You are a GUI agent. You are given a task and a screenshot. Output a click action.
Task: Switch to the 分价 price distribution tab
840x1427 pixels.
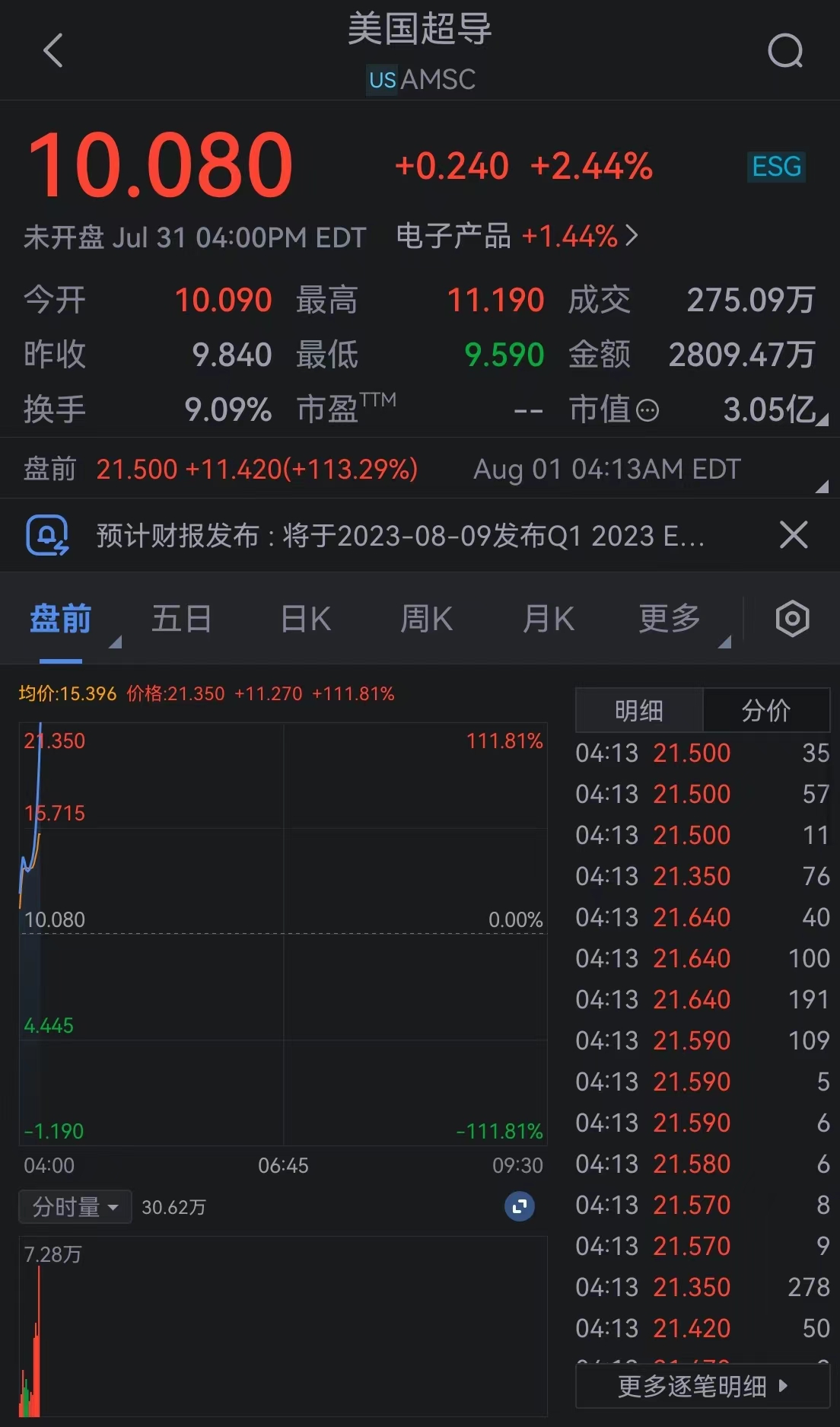click(x=765, y=711)
